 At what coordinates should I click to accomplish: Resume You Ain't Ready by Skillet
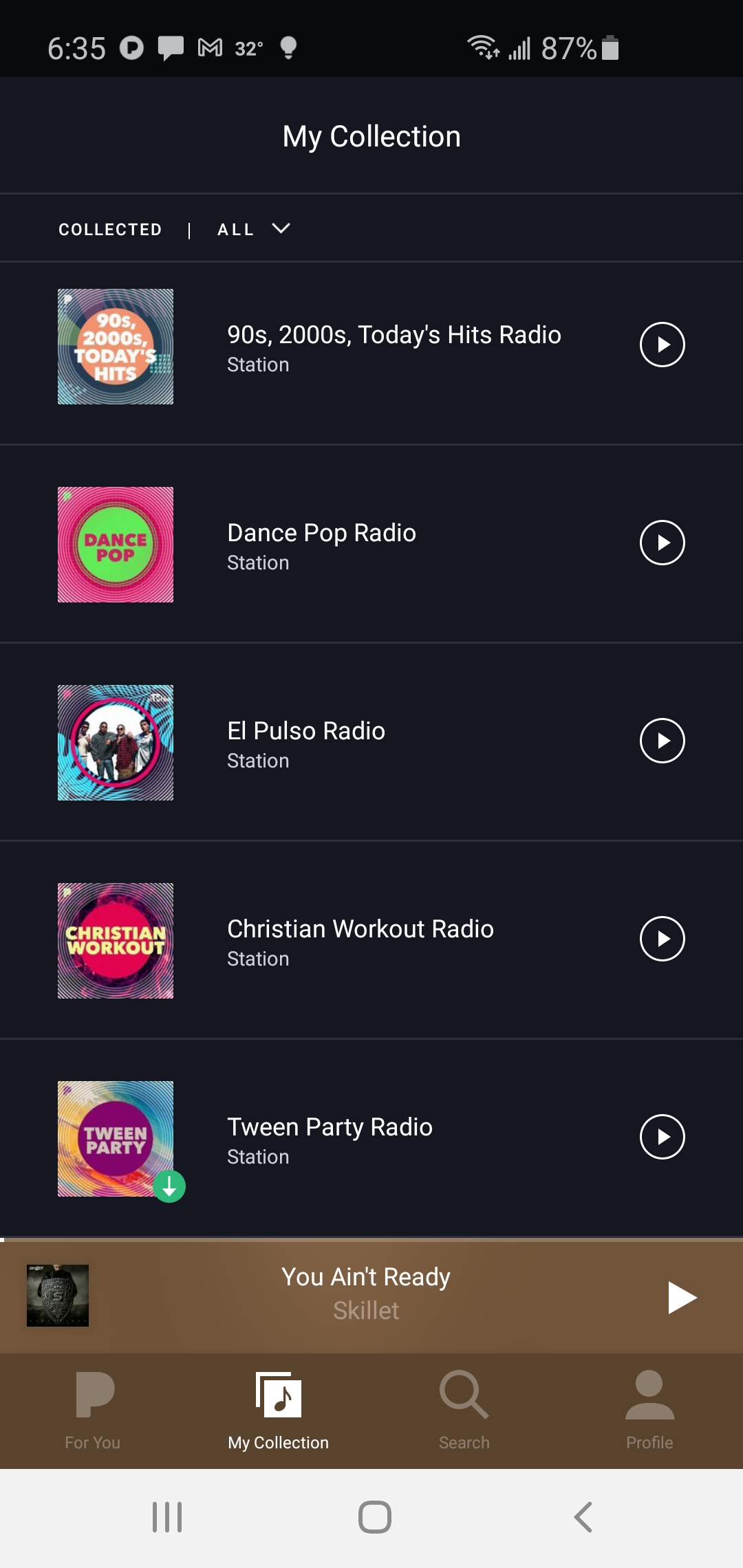click(682, 1296)
